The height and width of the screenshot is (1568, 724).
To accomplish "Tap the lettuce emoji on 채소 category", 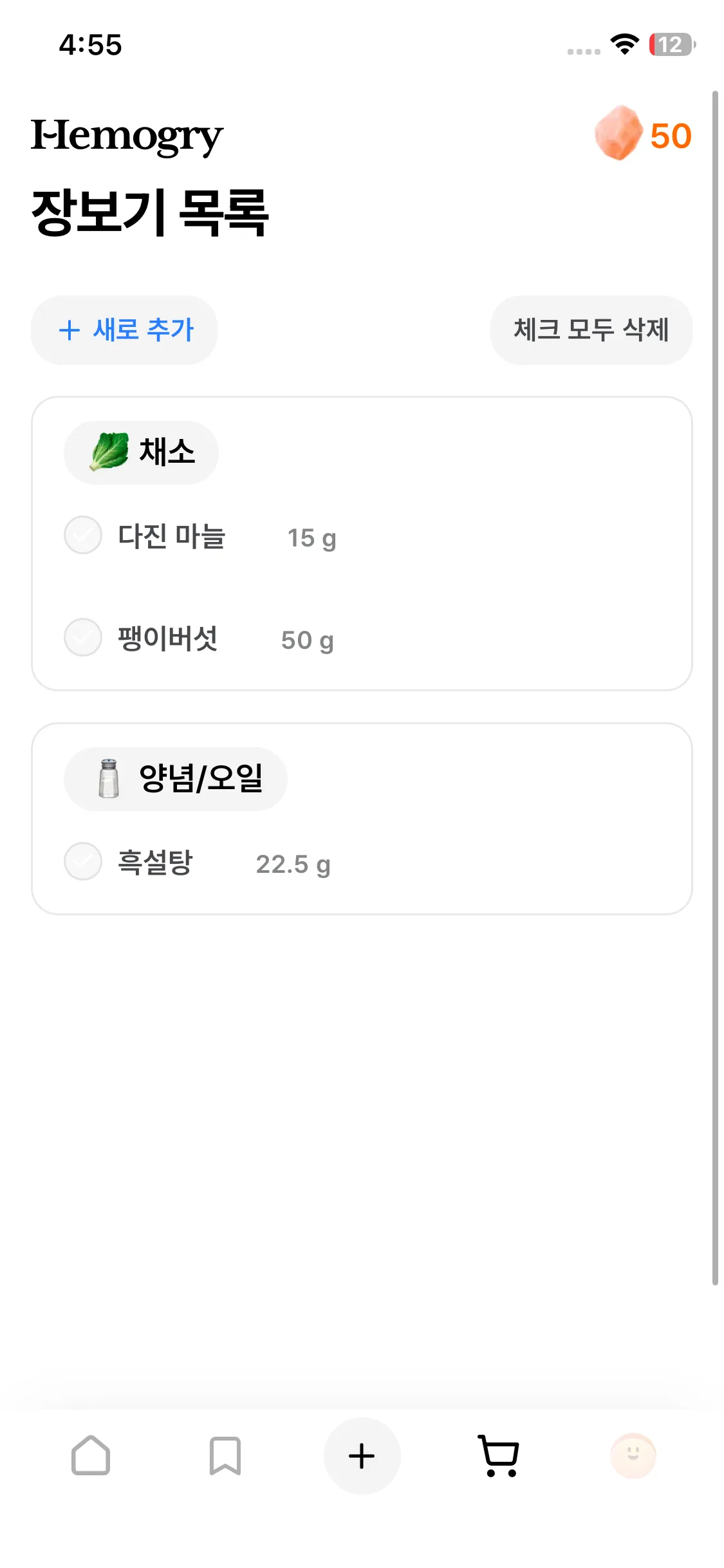I will [x=109, y=451].
